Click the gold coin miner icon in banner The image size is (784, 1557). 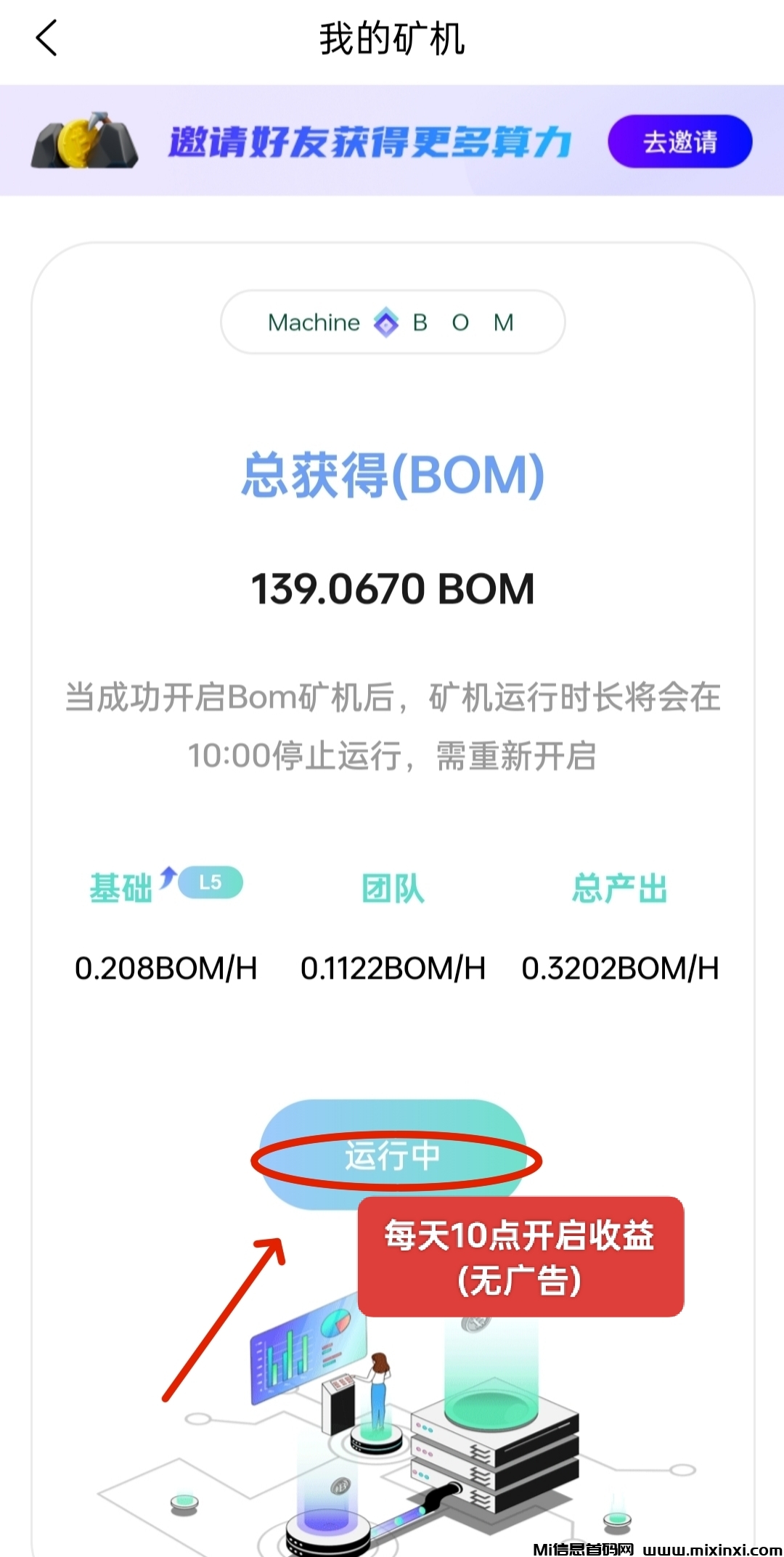coord(83,142)
